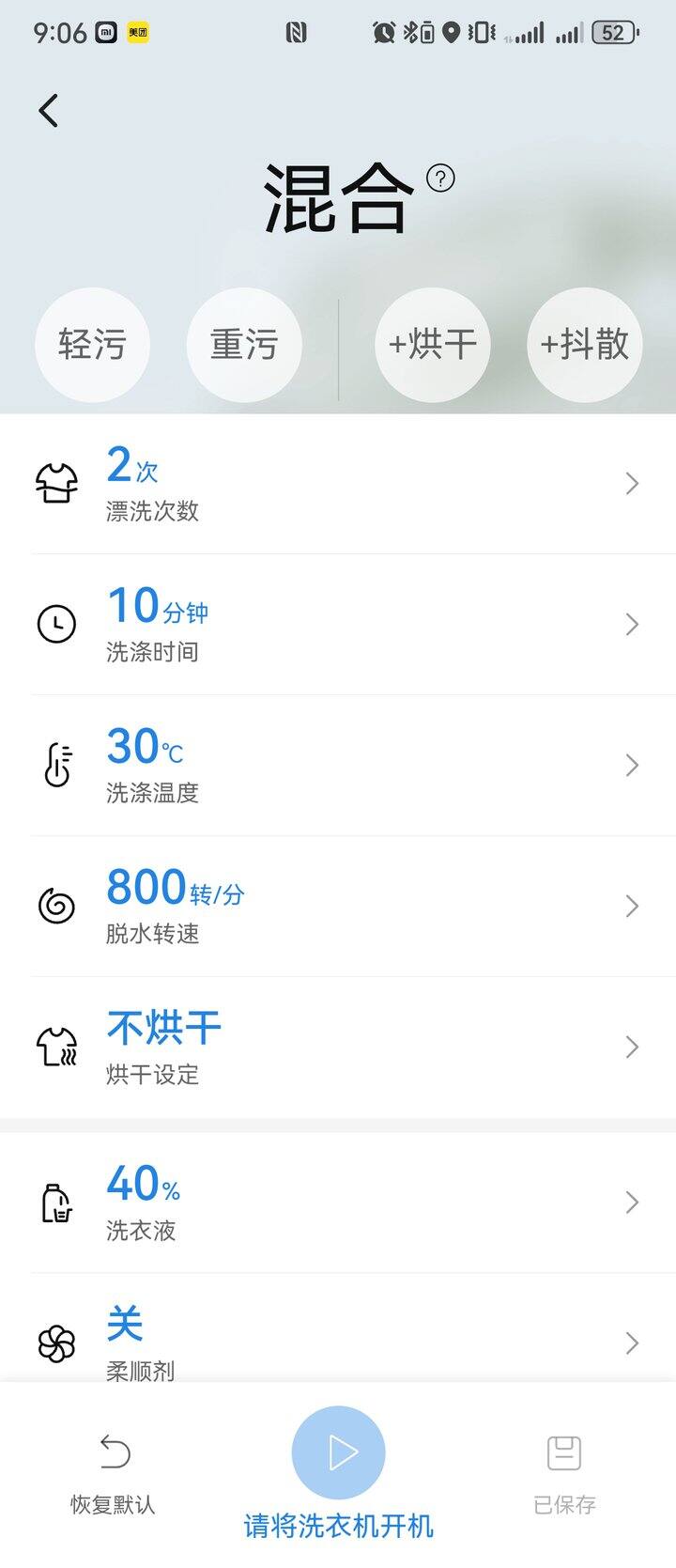Add drying with the +烘干 chip
676x1568 pixels.
[433, 345]
